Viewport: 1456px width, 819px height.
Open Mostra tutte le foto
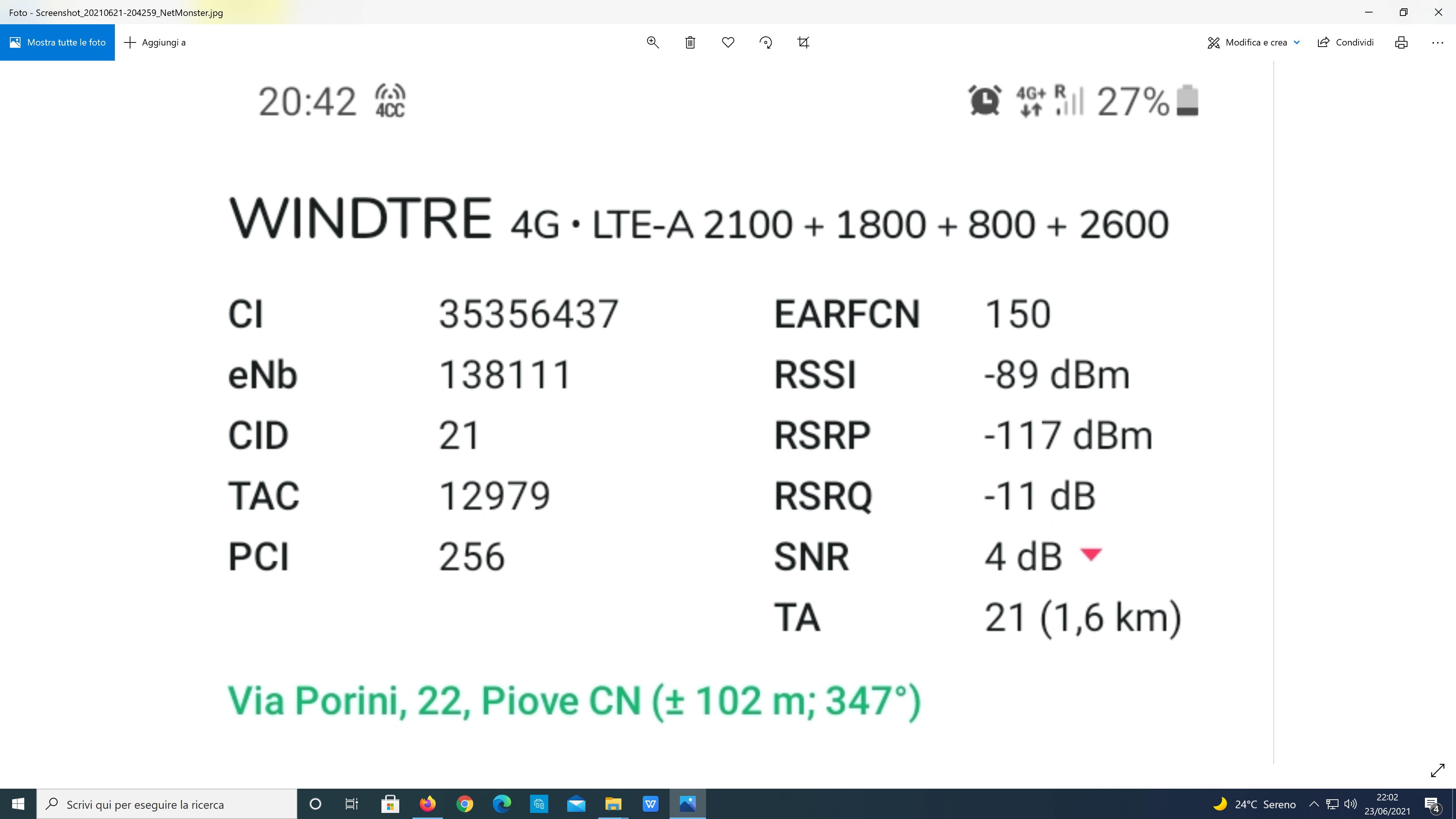[x=57, y=42]
